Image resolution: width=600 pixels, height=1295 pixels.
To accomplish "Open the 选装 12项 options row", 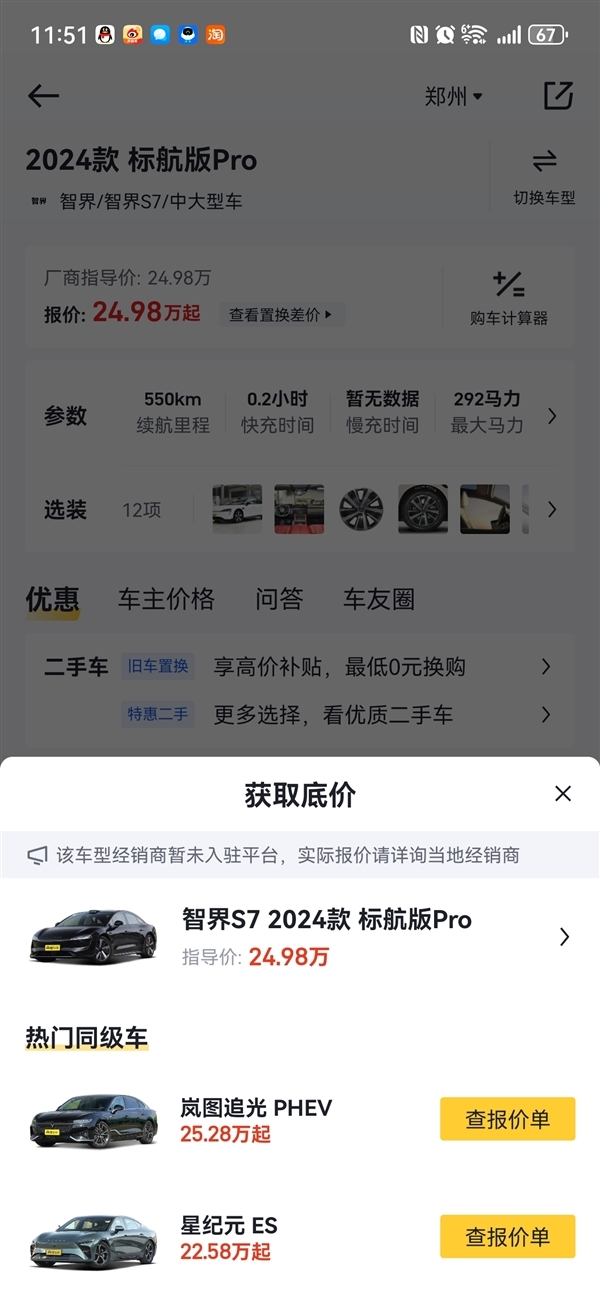I will 551,509.
